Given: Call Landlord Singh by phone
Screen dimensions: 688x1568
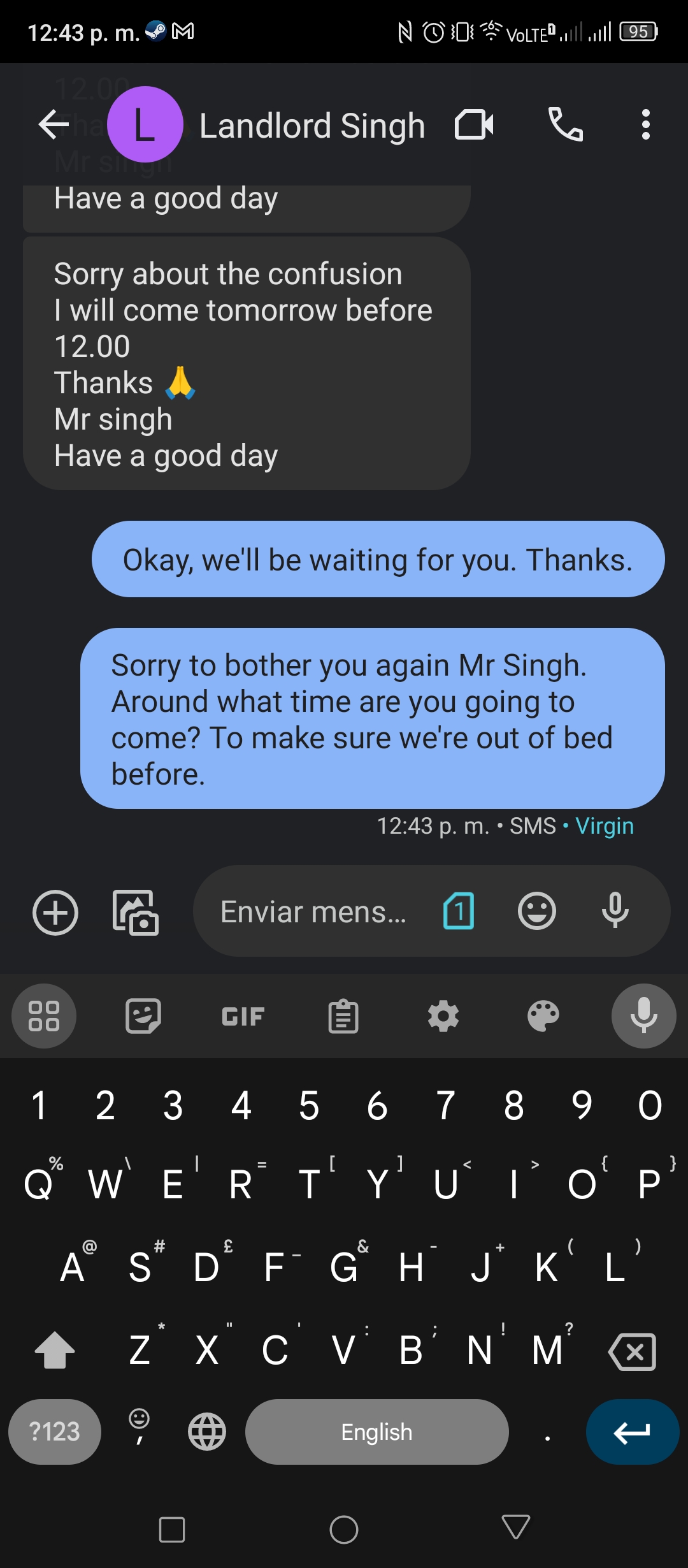Looking at the screenshot, I should [566, 124].
